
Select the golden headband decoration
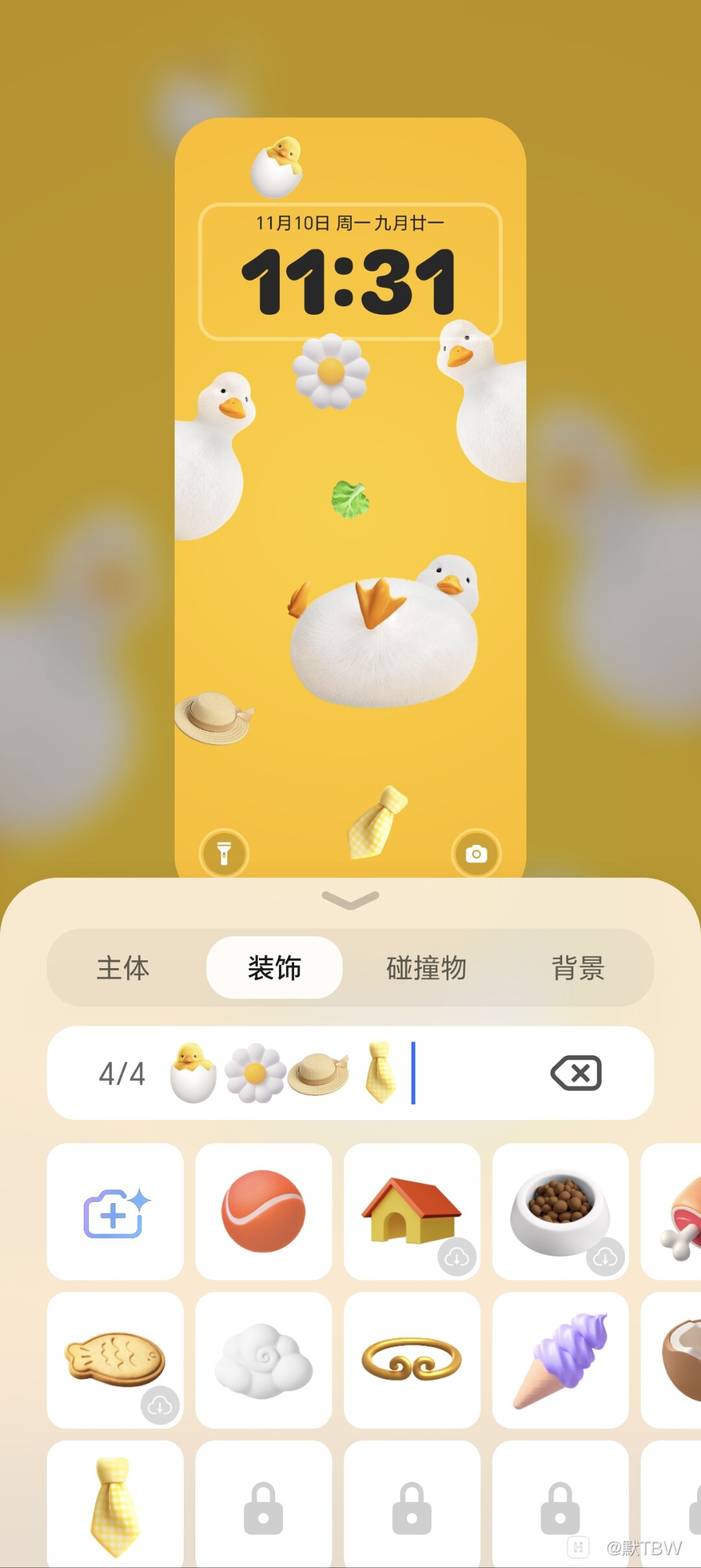coord(412,1360)
